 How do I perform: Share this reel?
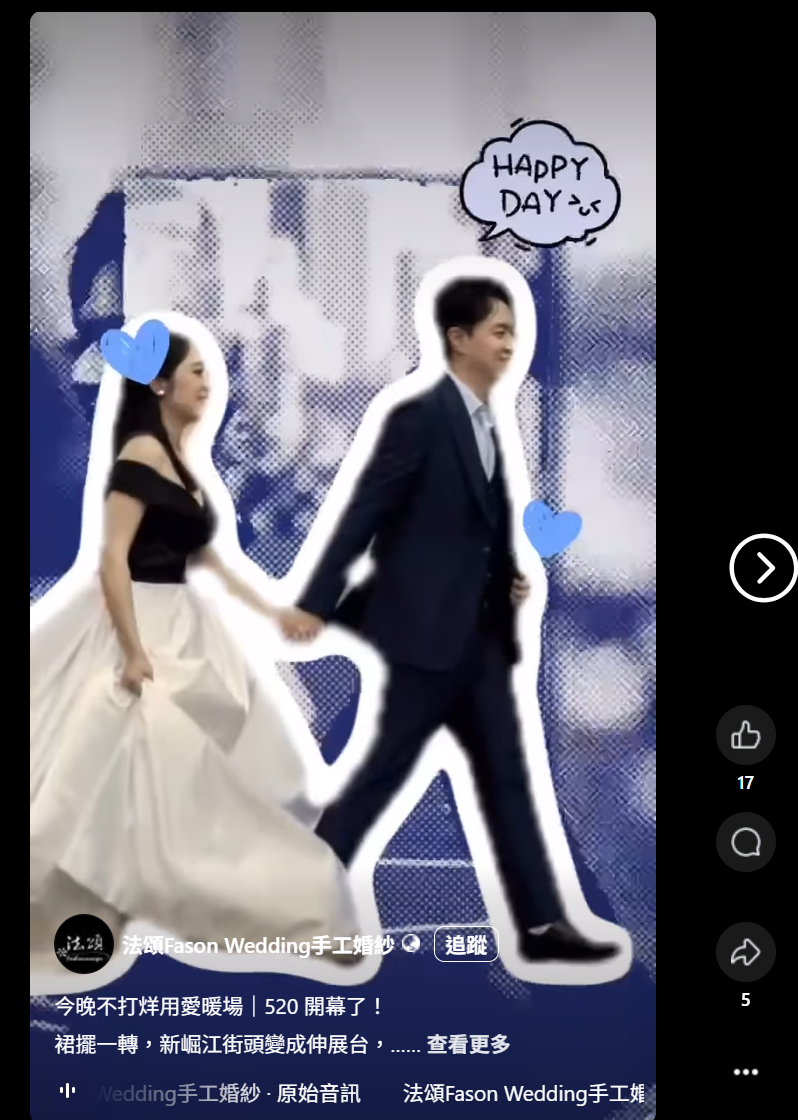click(x=745, y=952)
